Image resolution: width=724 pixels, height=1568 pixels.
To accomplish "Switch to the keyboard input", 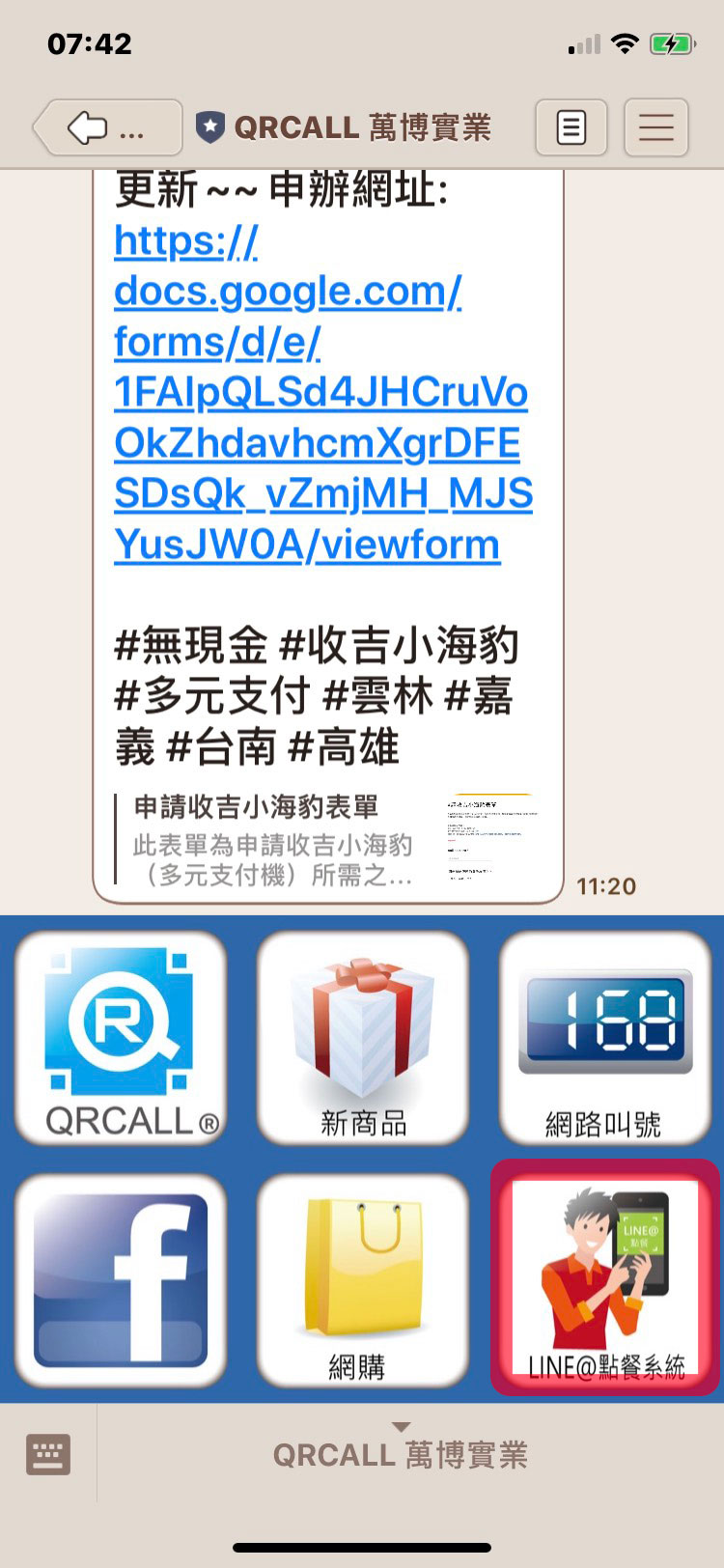I will click(47, 1453).
